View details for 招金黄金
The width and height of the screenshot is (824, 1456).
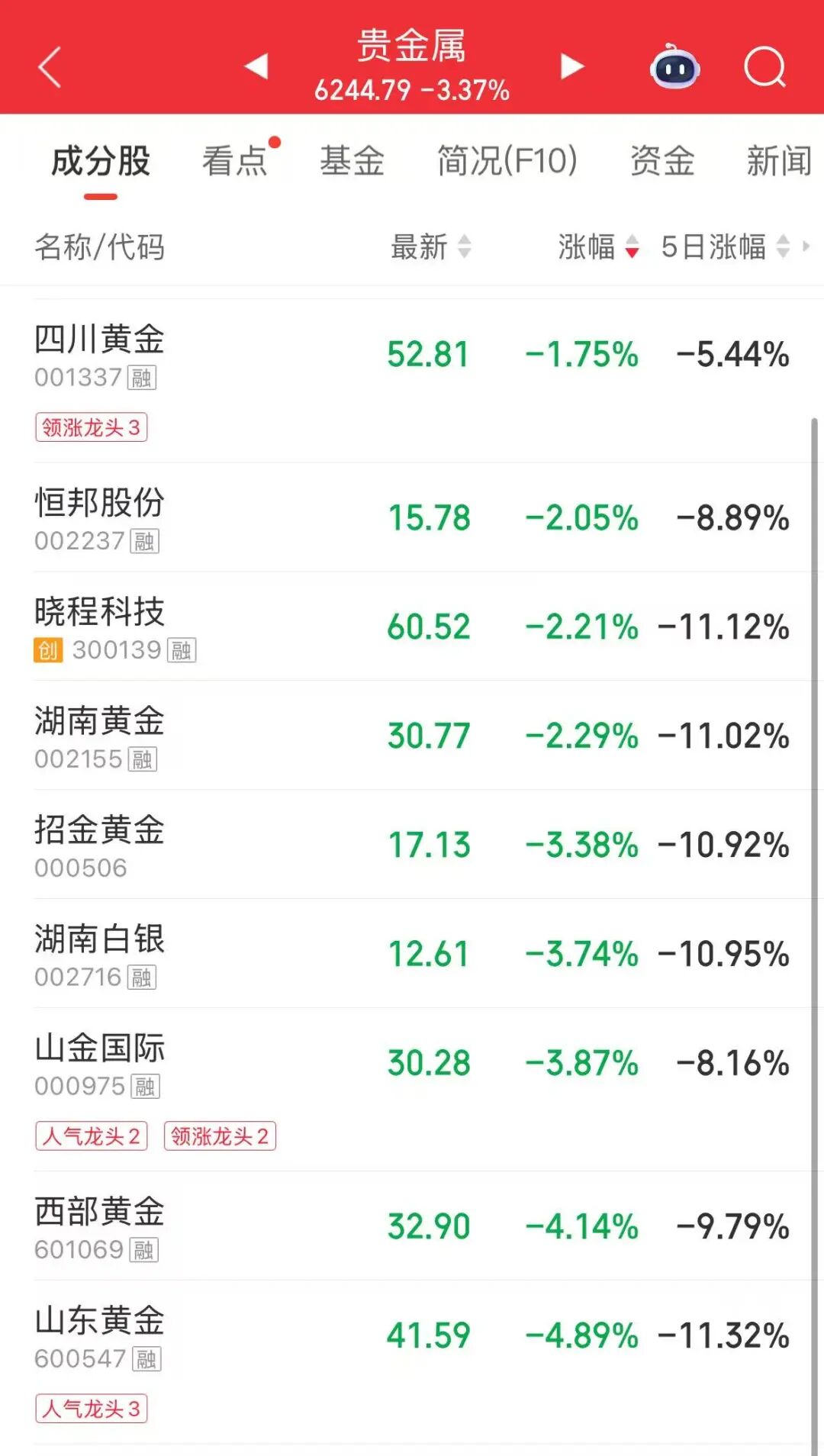(412, 846)
